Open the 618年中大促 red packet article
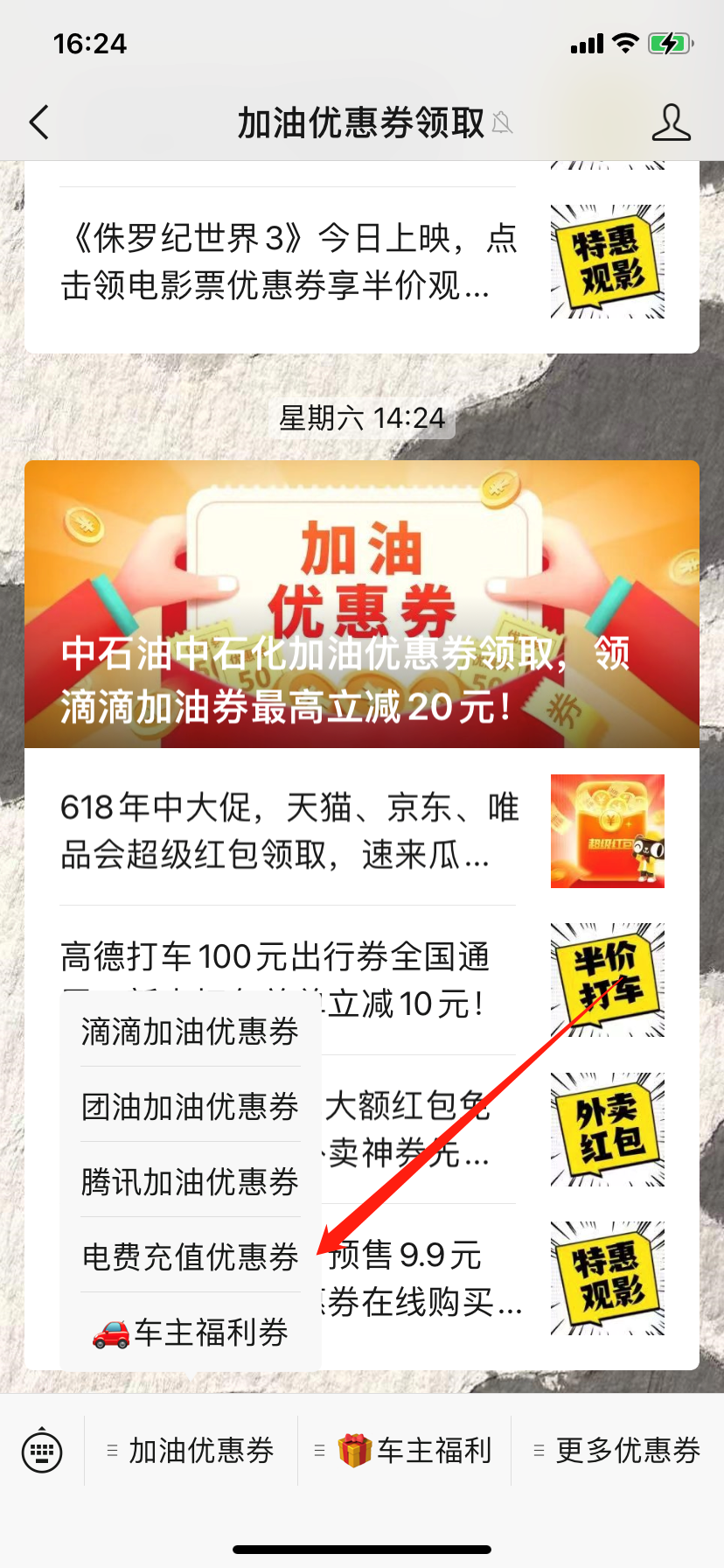Screen dimensions: 724x1568 pos(362,831)
